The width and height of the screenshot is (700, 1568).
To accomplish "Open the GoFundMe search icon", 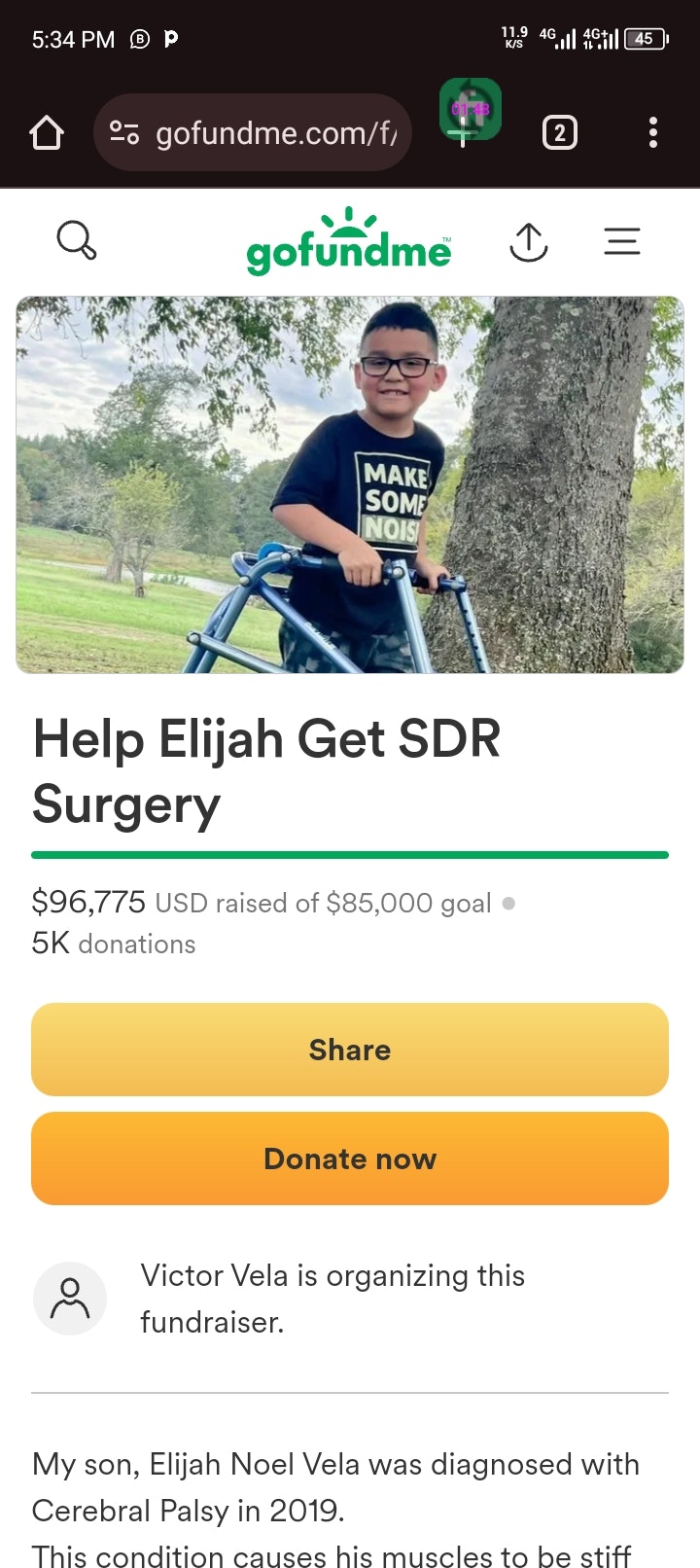I will click(76, 239).
